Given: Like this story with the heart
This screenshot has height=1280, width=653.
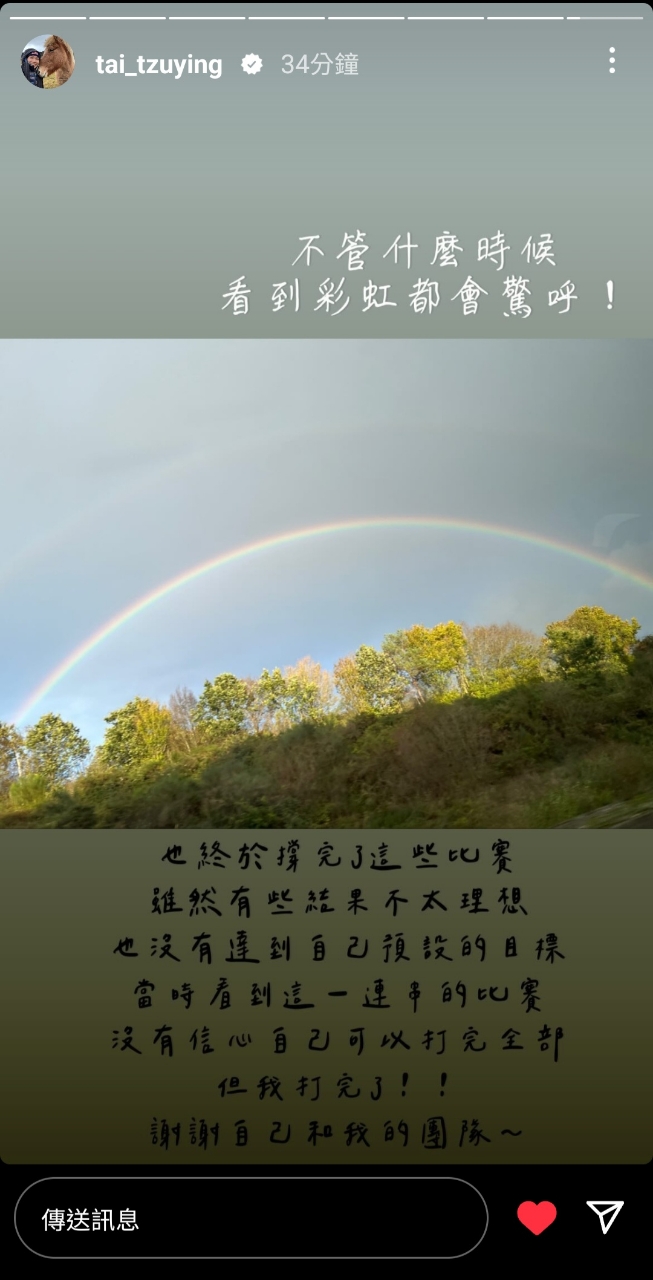Looking at the screenshot, I should pyautogui.click(x=537, y=1217).
